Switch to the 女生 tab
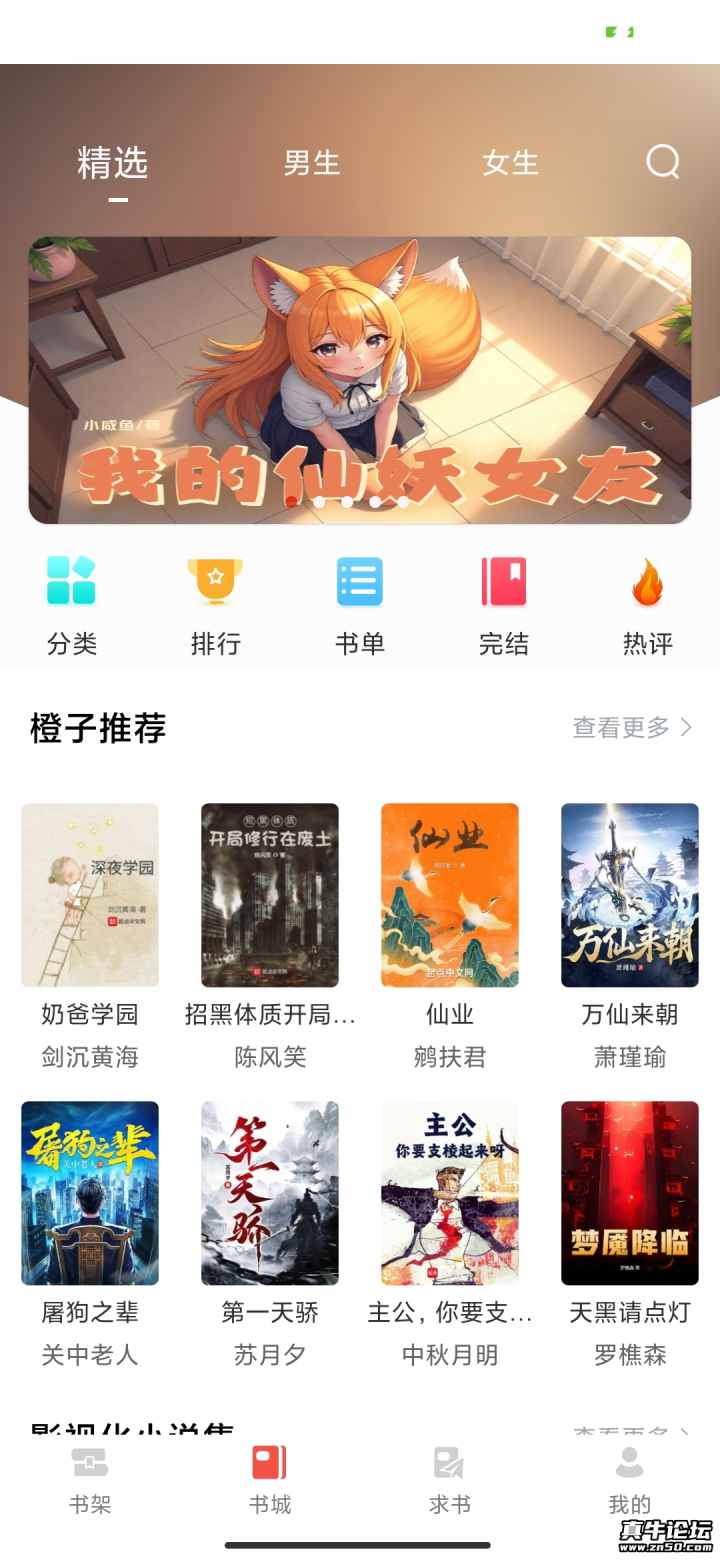 (x=510, y=163)
